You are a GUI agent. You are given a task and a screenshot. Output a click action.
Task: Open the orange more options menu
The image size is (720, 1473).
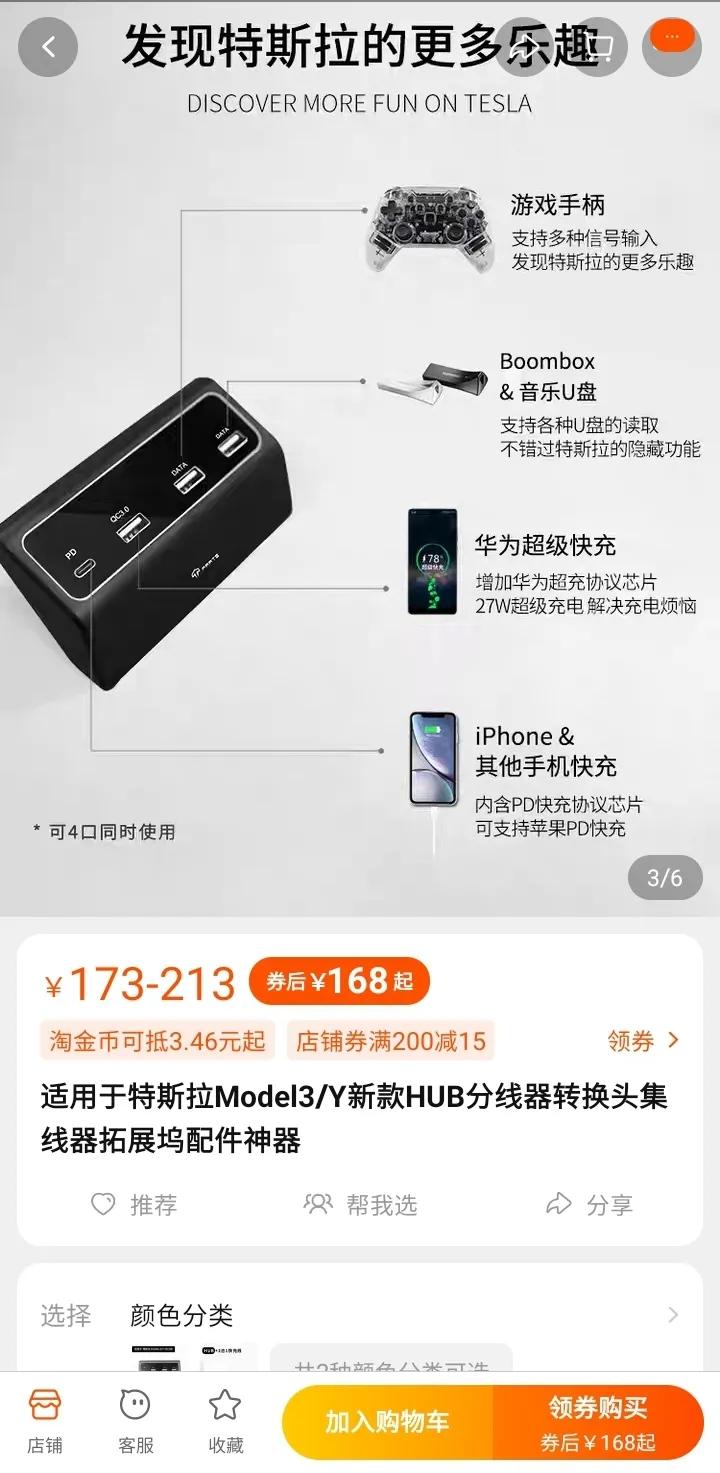pyautogui.click(x=672, y=35)
